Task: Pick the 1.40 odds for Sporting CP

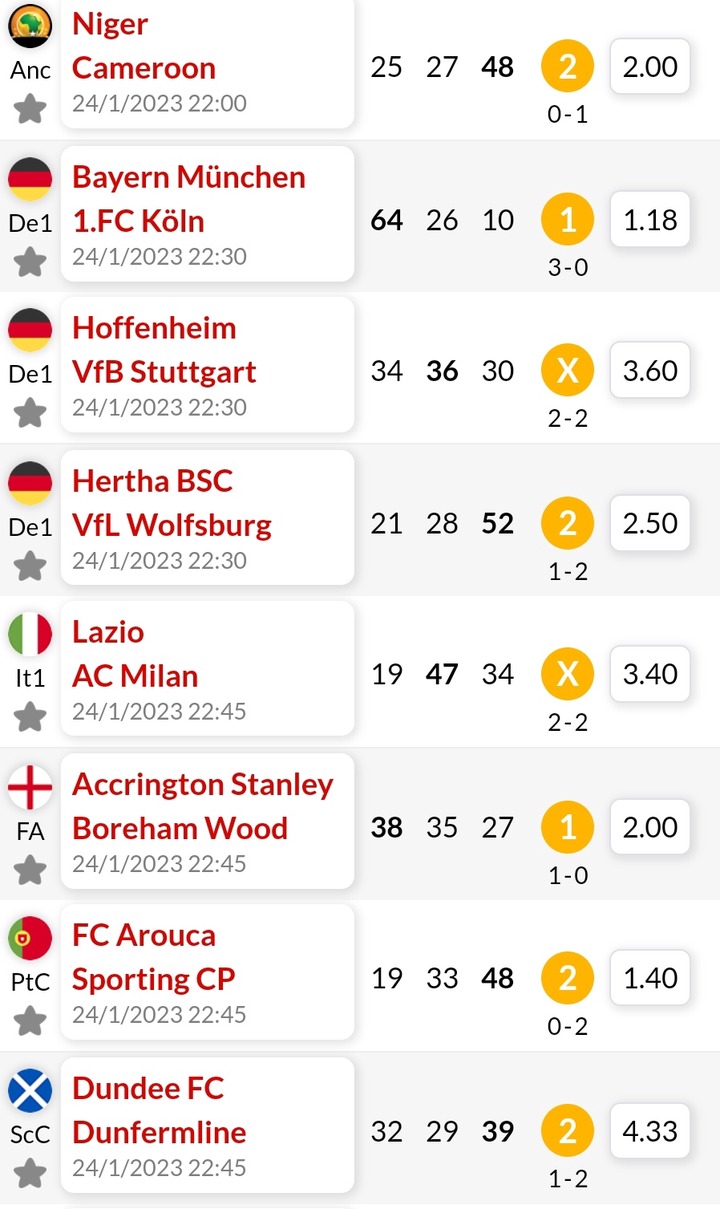Action: point(650,978)
